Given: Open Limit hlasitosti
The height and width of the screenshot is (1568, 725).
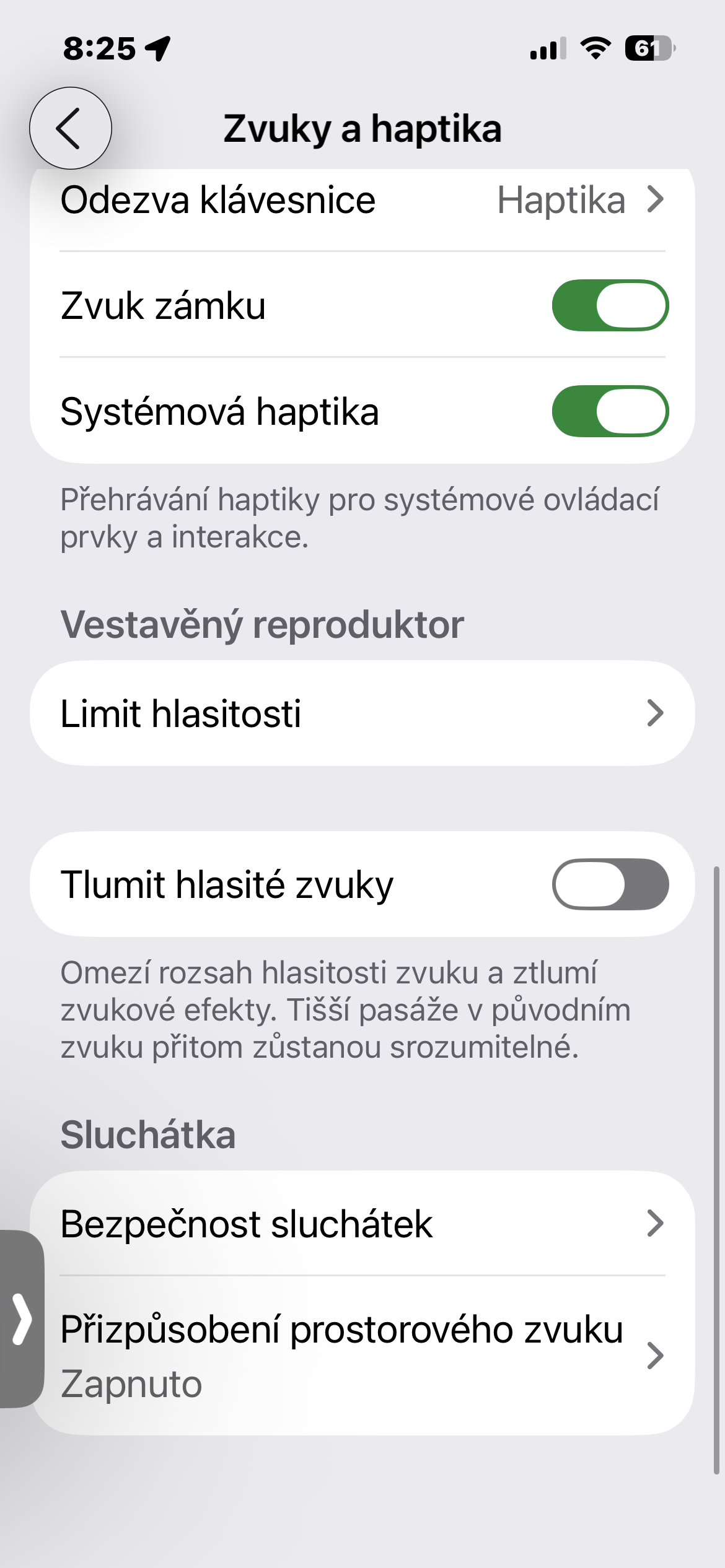Looking at the screenshot, I should click(362, 713).
